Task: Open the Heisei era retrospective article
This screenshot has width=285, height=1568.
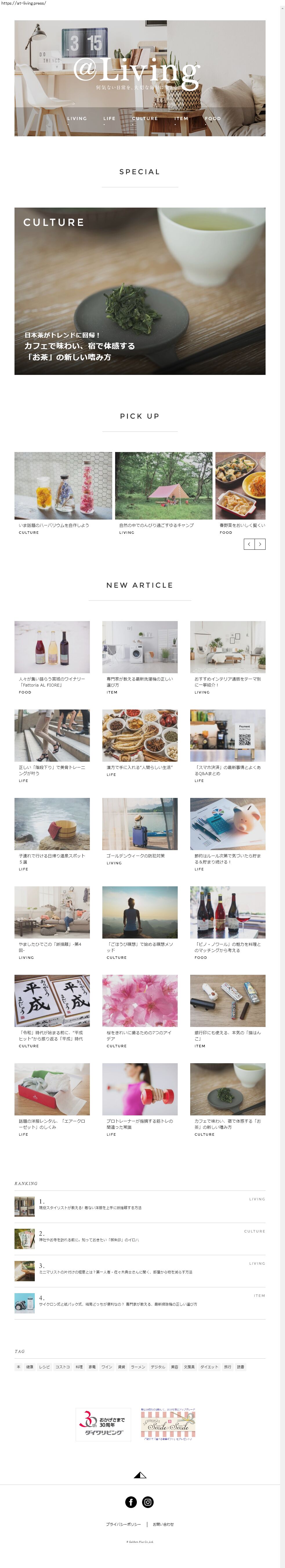Action: click(x=52, y=1001)
